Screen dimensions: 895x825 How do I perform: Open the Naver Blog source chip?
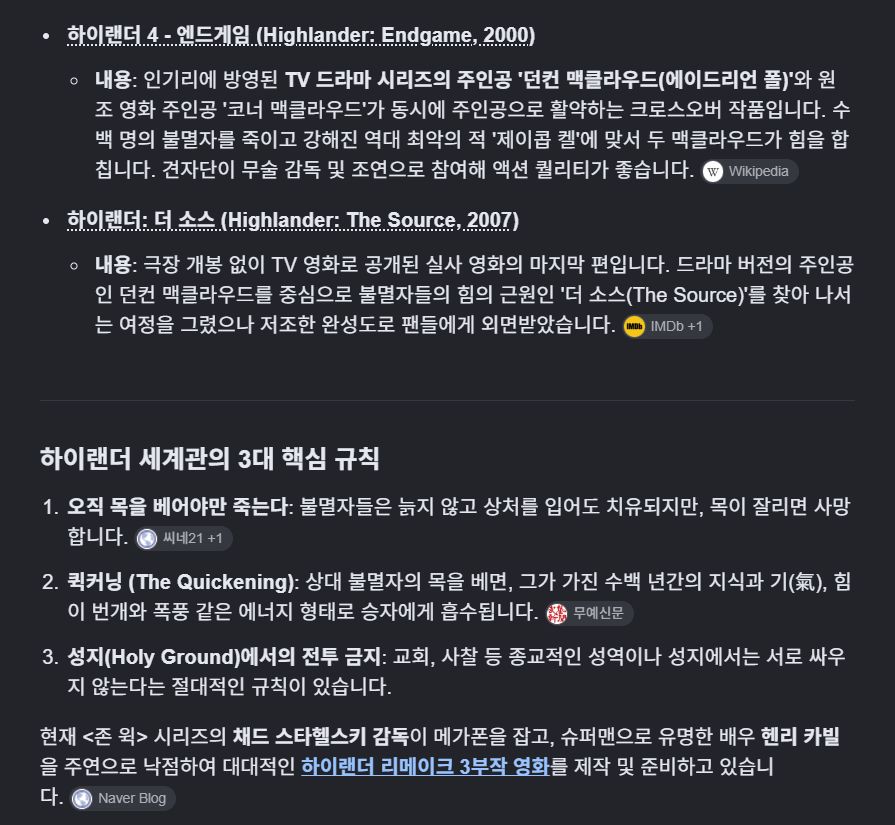pos(123,798)
